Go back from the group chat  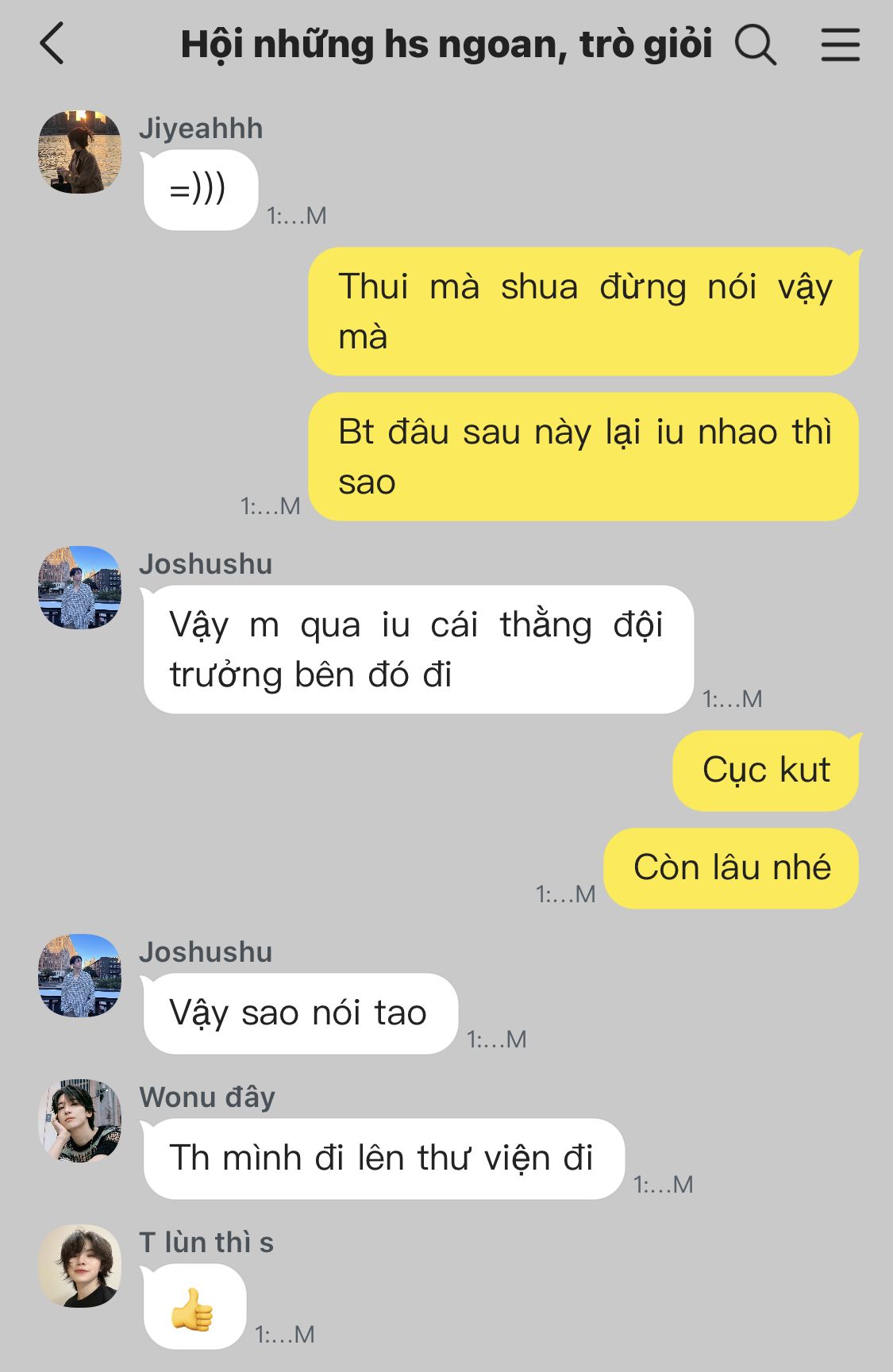click(52, 44)
